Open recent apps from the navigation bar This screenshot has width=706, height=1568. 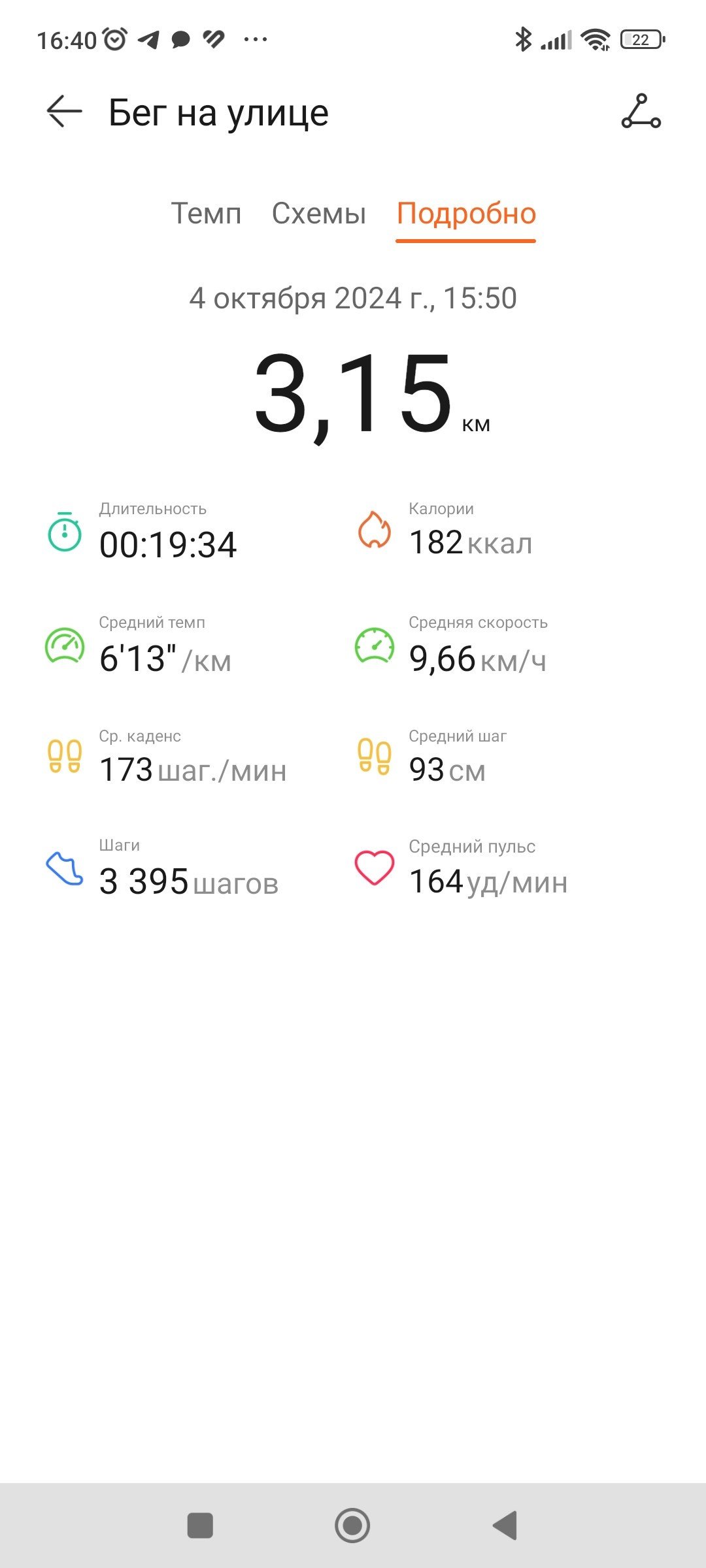click(200, 1526)
